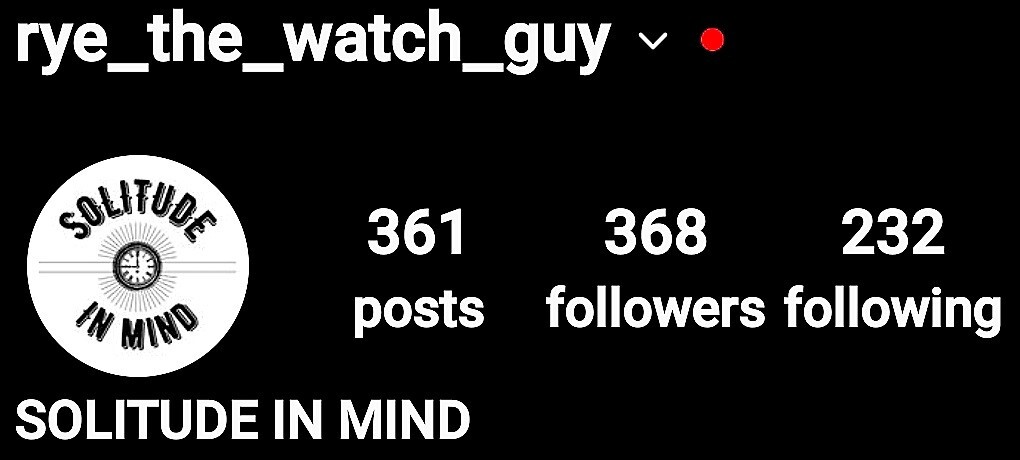This screenshot has width=1020, height=460.
Task: Expand the rye_the_watch_guy account switcher
Action: click(653, 41)
